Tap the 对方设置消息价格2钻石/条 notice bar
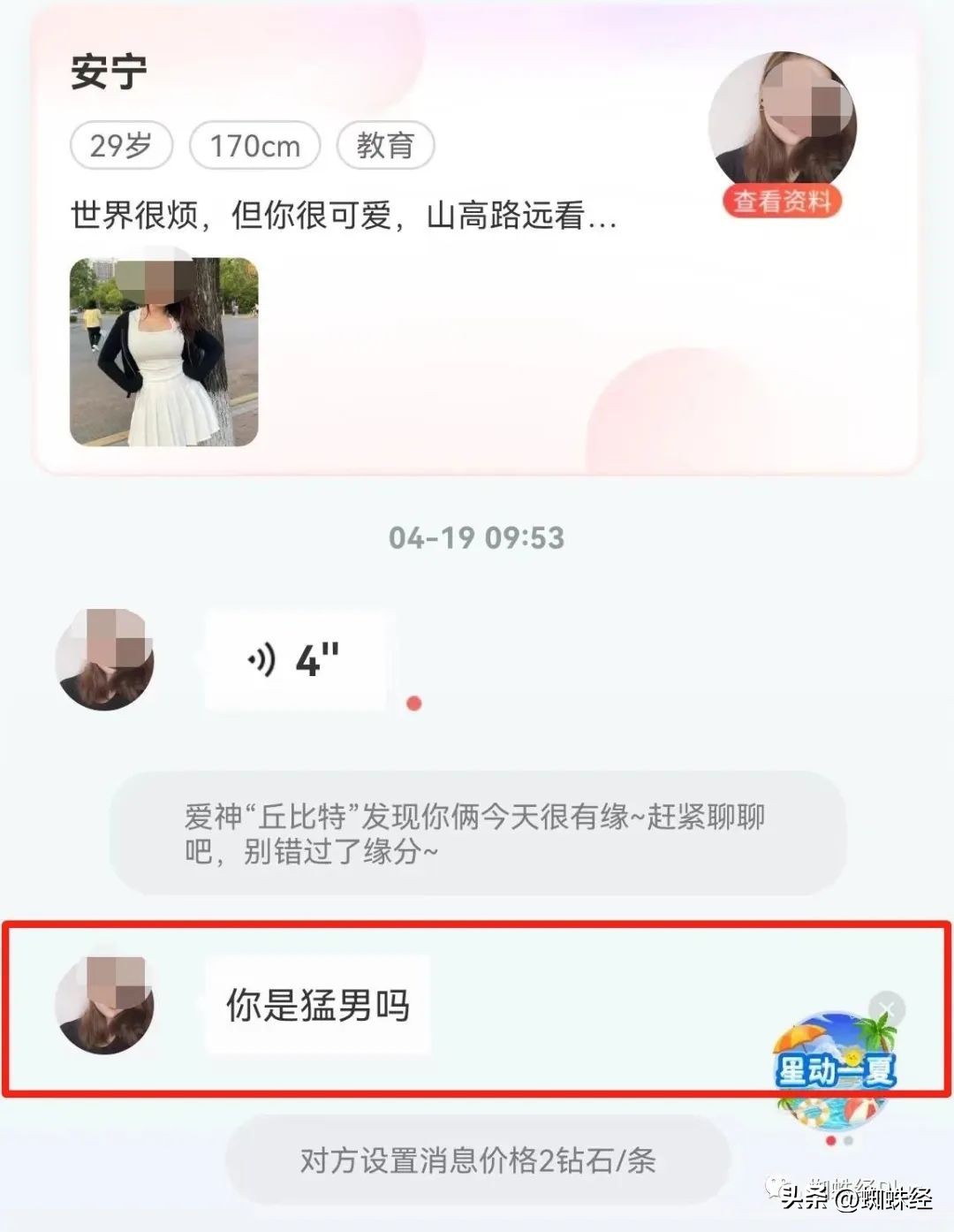 pyautogui.click(x=477, y=1161)
